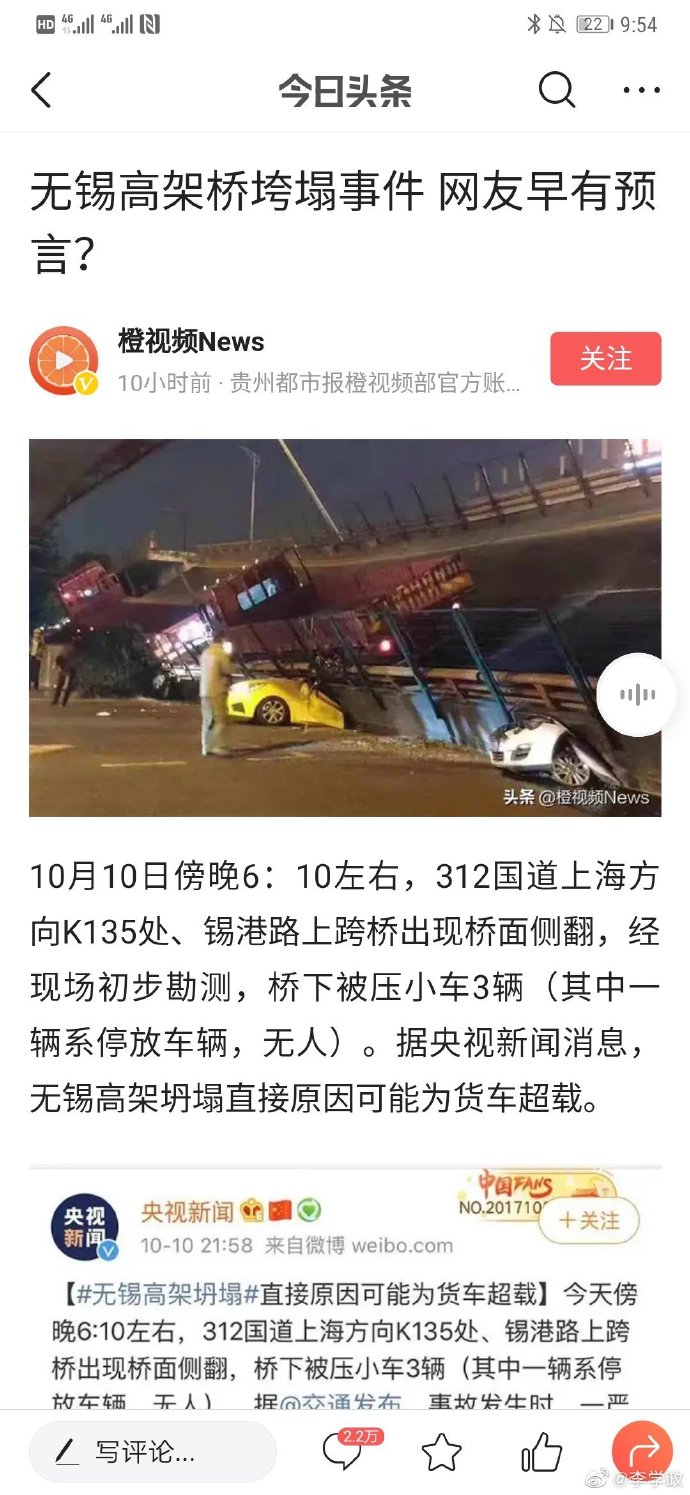
Task: Bookmark this article with the star
Action: [x=441, y=1452]
